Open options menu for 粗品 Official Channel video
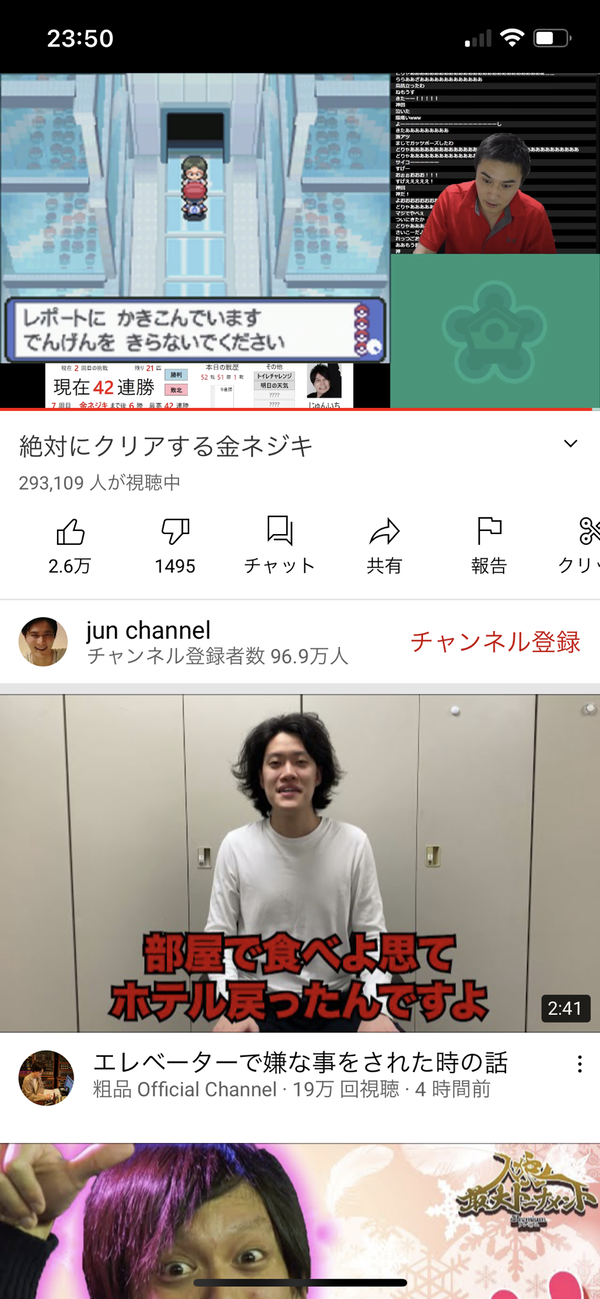The width and height of the screenshot is (600, 1299). 580,1065
